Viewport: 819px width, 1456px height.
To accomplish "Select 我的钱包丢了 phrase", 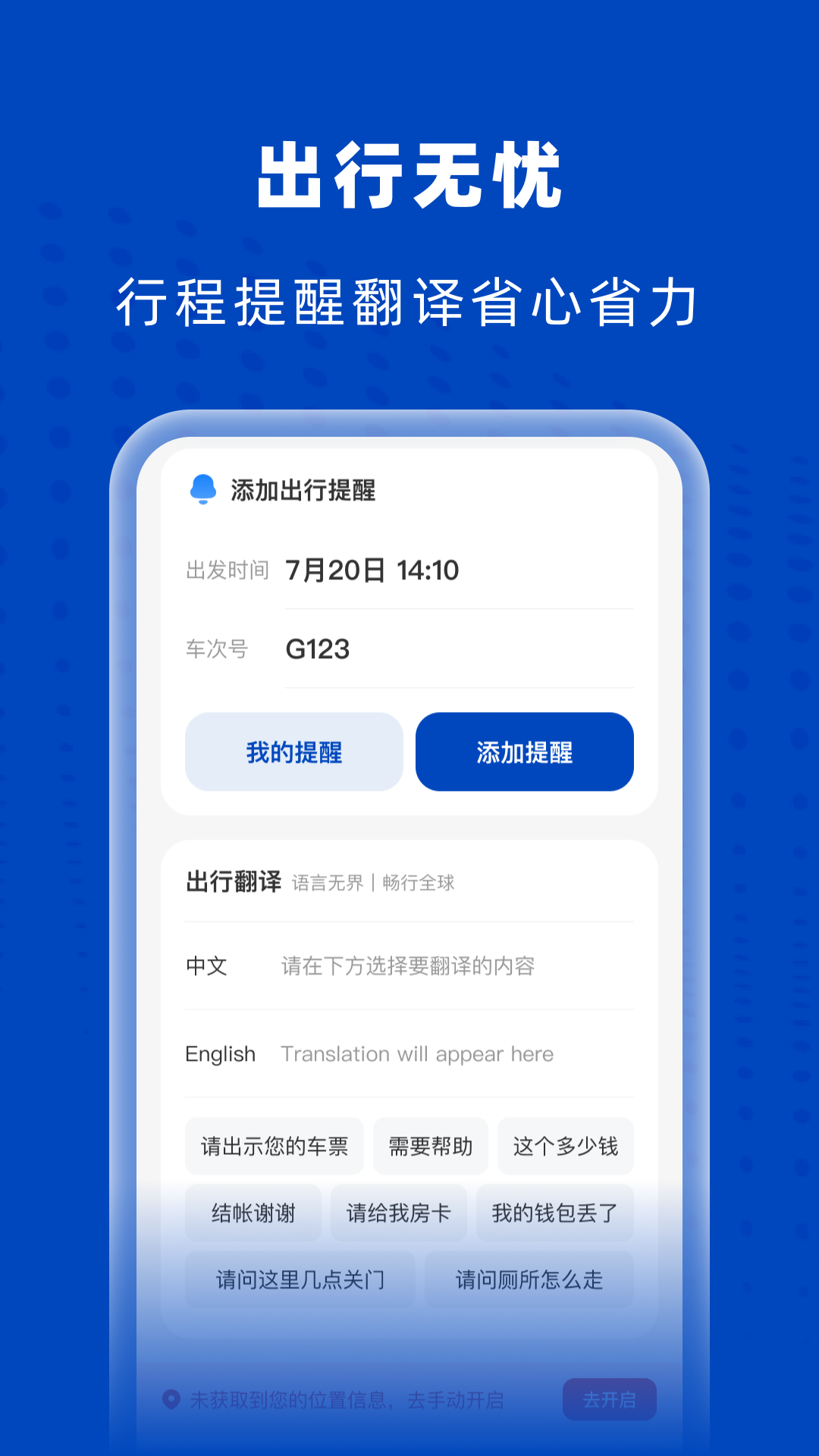I will pos(554,1213).
